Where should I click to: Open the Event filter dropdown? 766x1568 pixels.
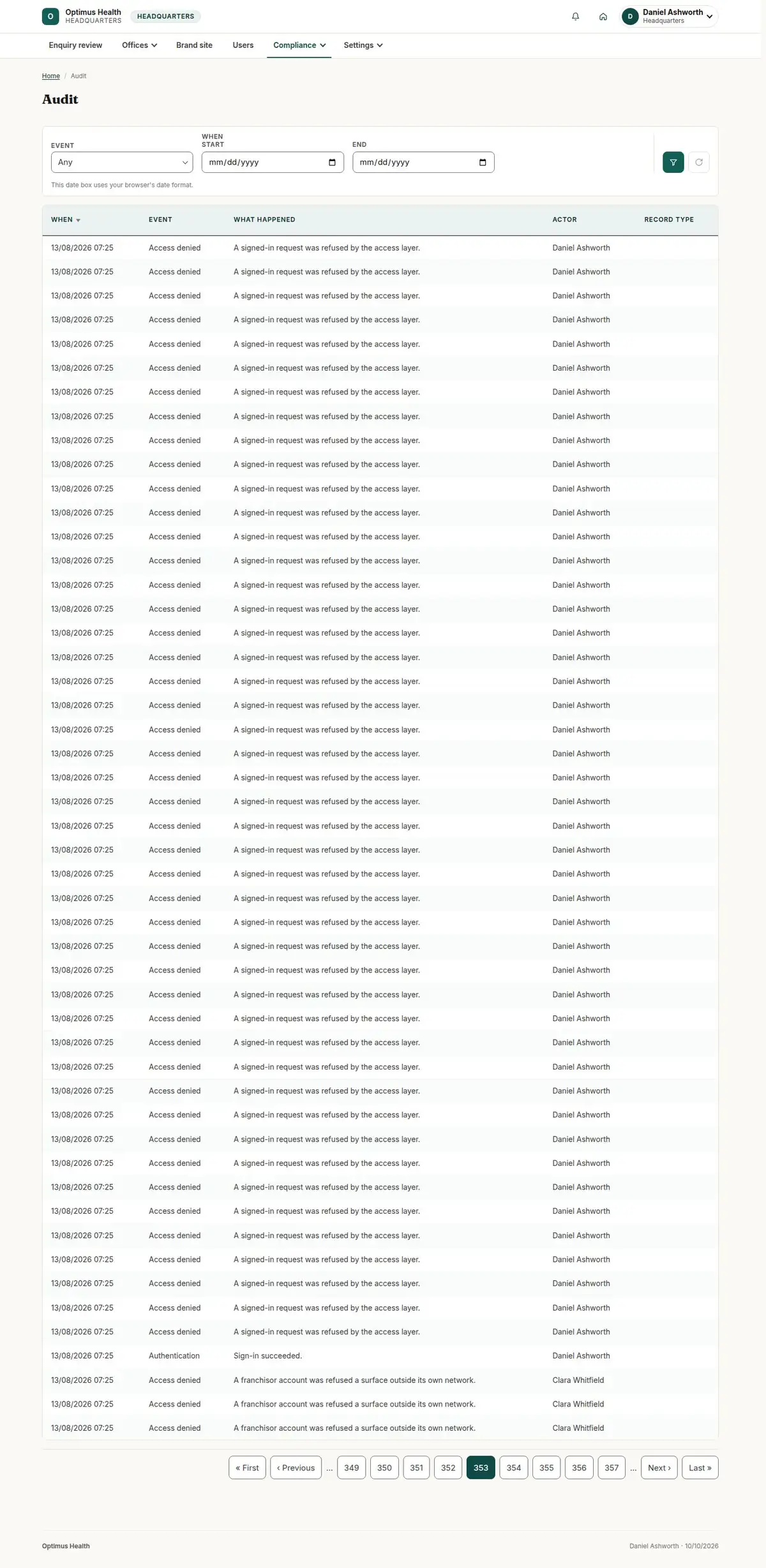point(122,162)
